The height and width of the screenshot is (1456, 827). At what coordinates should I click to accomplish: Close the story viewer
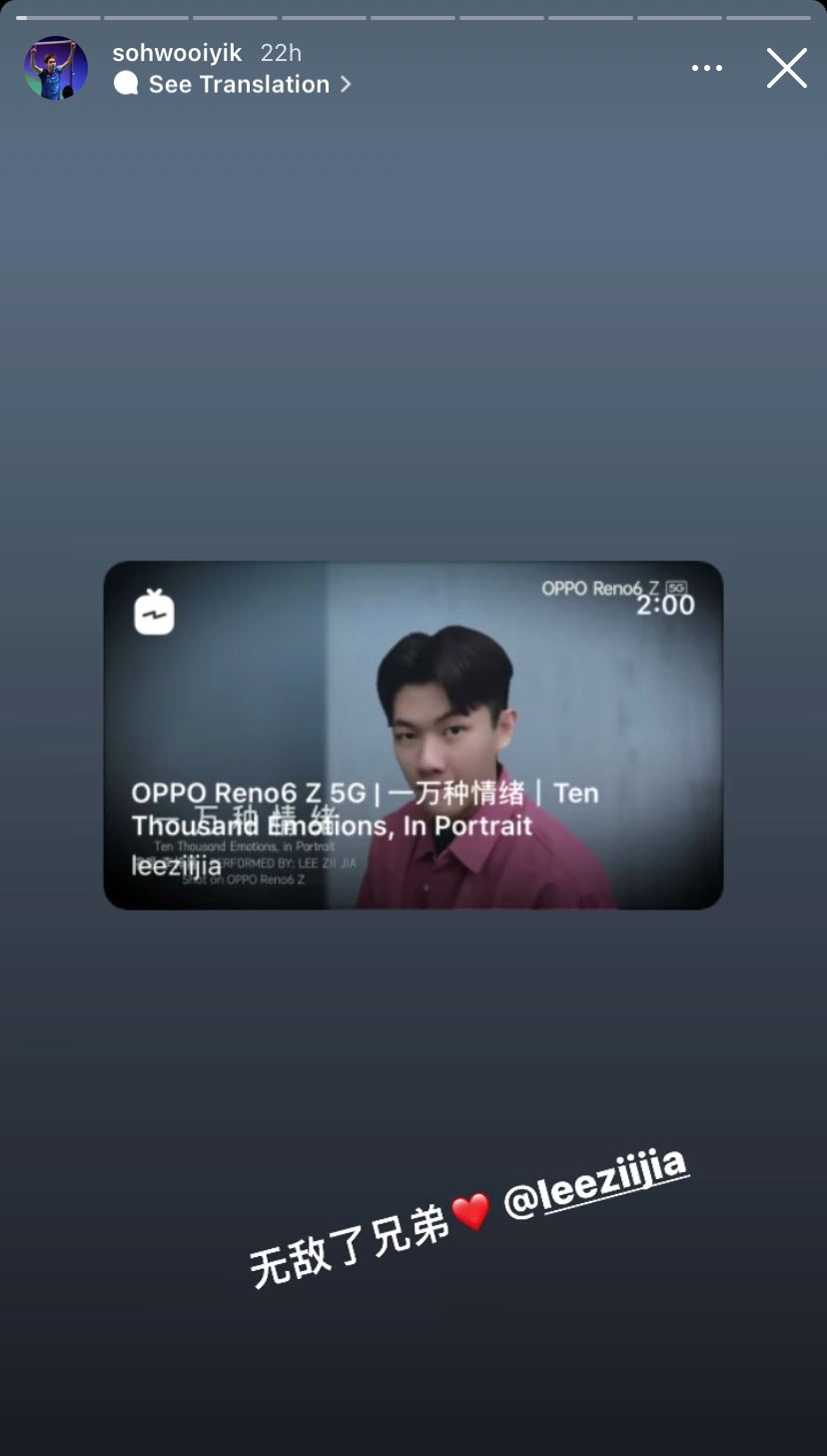point(786,68)
